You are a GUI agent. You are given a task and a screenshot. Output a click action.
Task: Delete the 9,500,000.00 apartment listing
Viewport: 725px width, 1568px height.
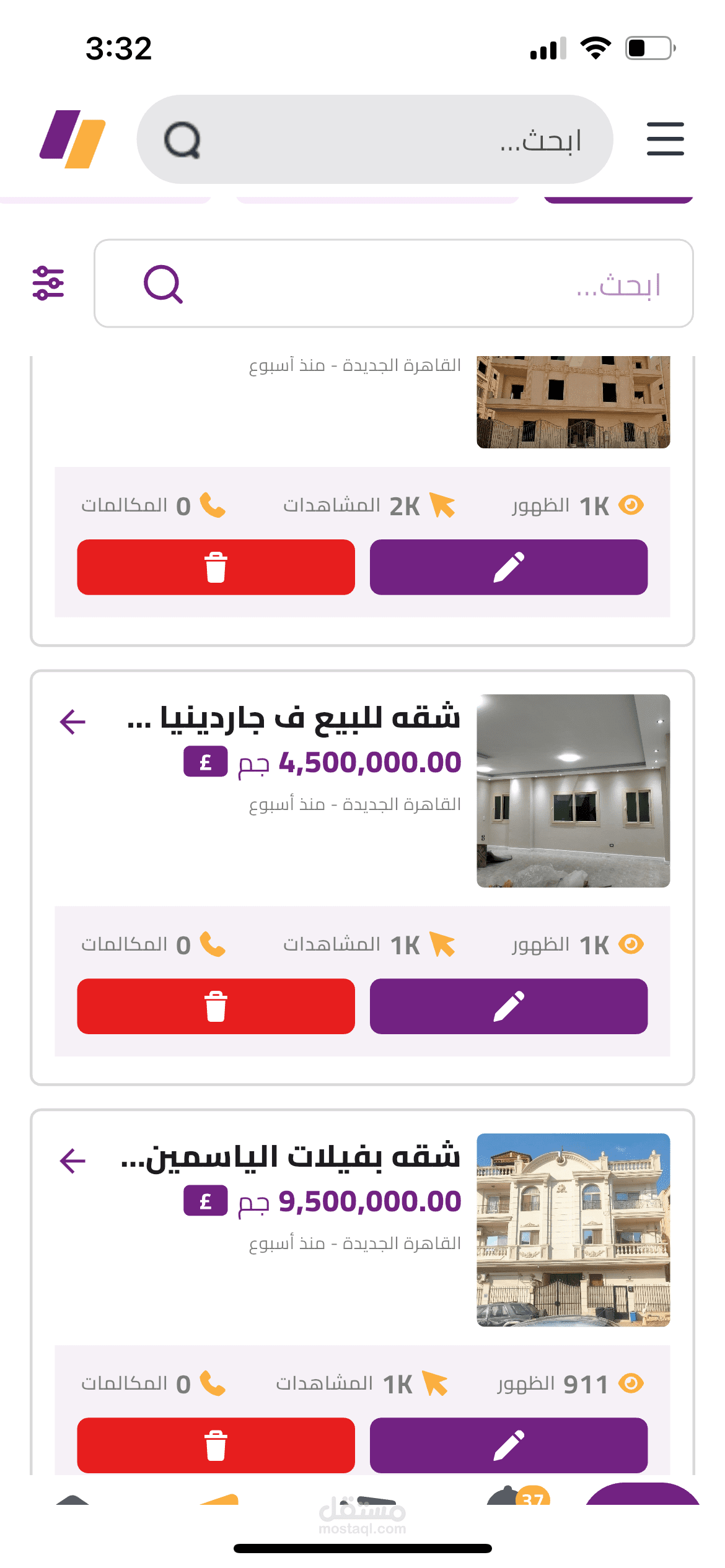pos(216,1445)
